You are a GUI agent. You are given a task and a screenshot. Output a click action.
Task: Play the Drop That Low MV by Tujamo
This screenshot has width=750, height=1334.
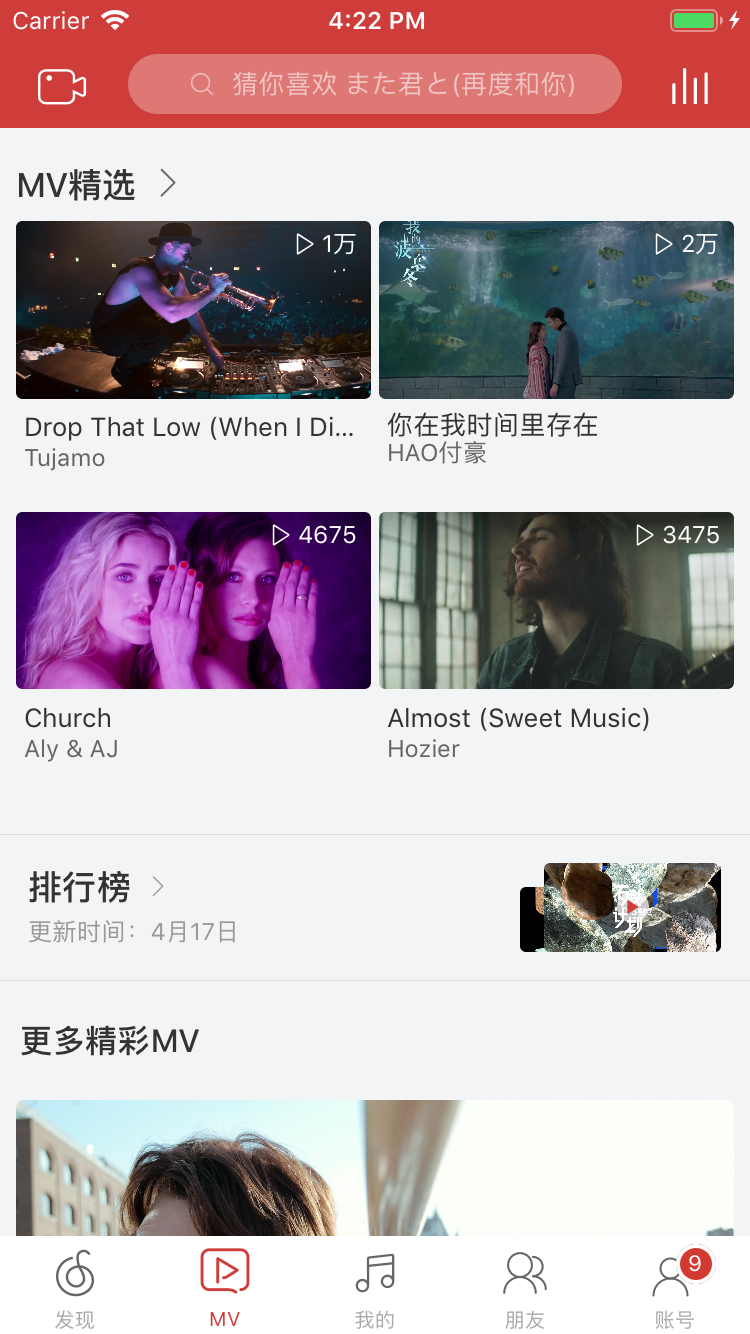[193, 310]
